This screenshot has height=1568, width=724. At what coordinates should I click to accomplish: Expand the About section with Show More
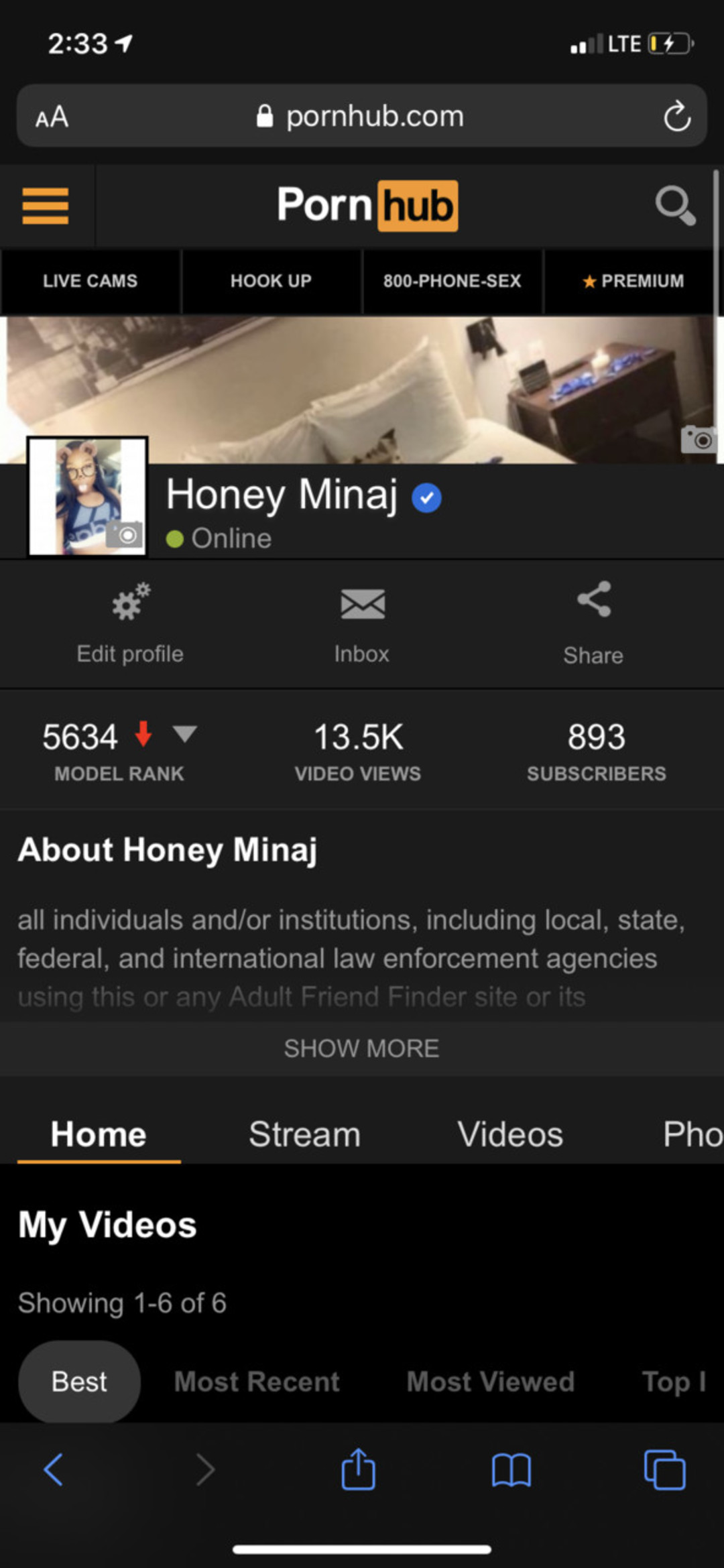point(362,1048)
